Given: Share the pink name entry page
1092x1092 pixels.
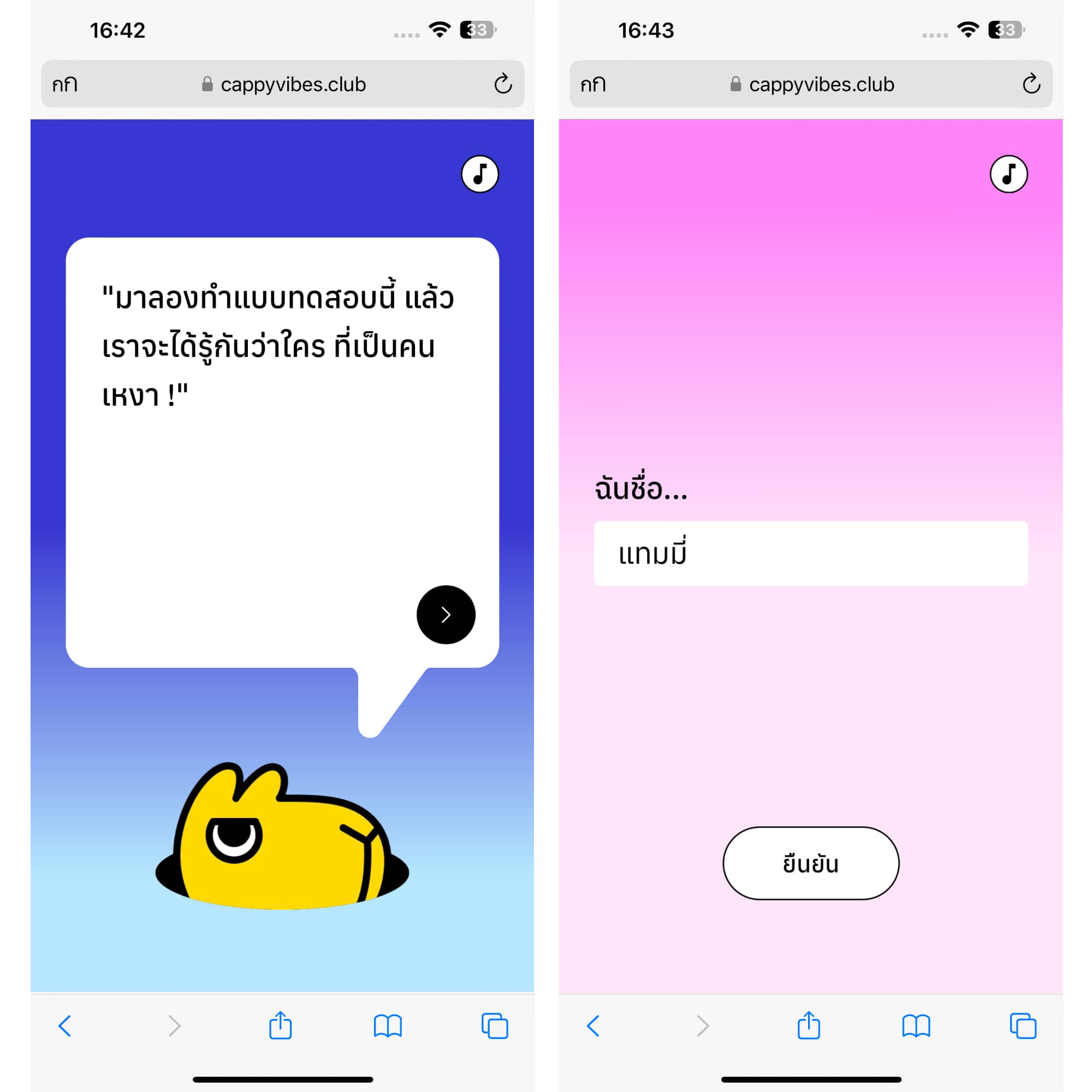Looking at the screenshot, I should pyautogui.click(x=809, y=1025).
